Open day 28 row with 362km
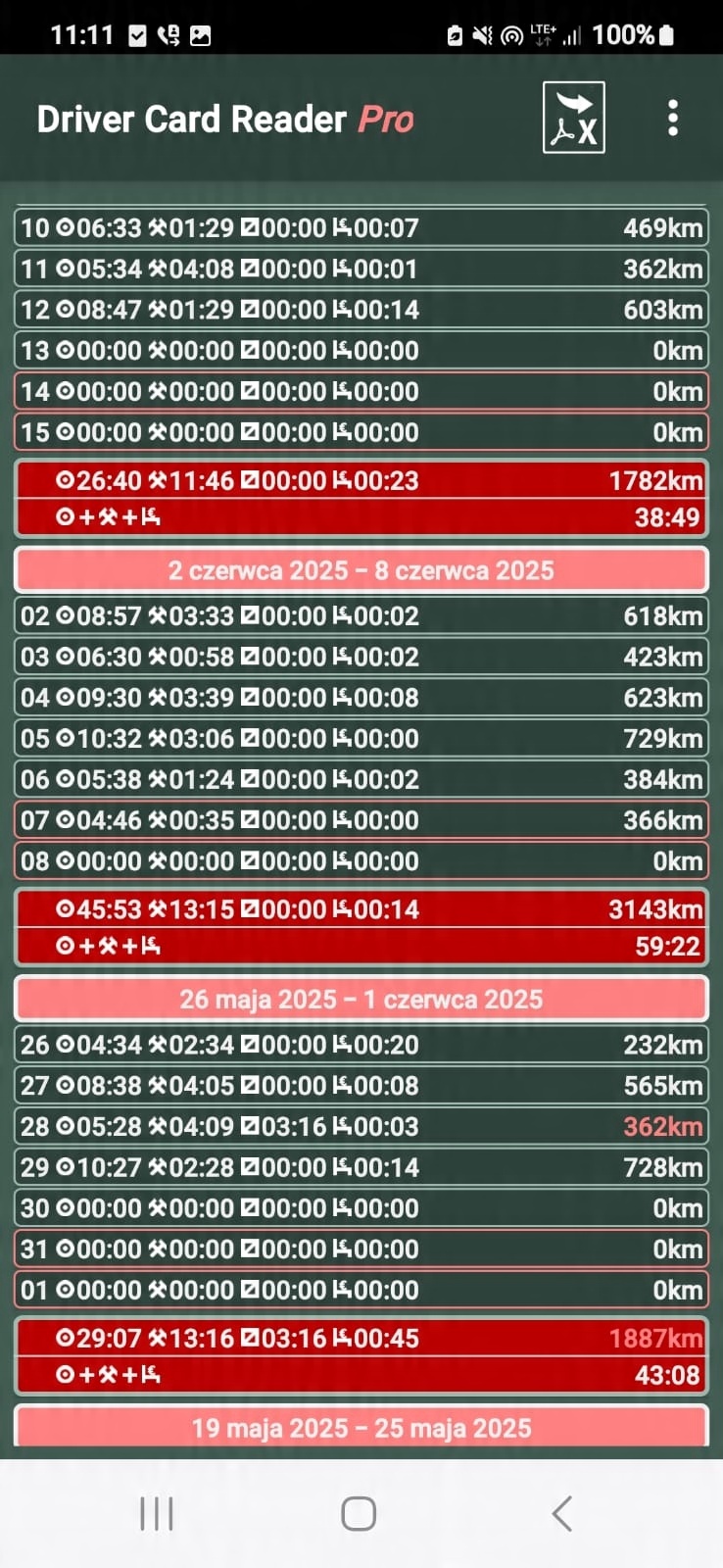 click(x=361, y=1127)
